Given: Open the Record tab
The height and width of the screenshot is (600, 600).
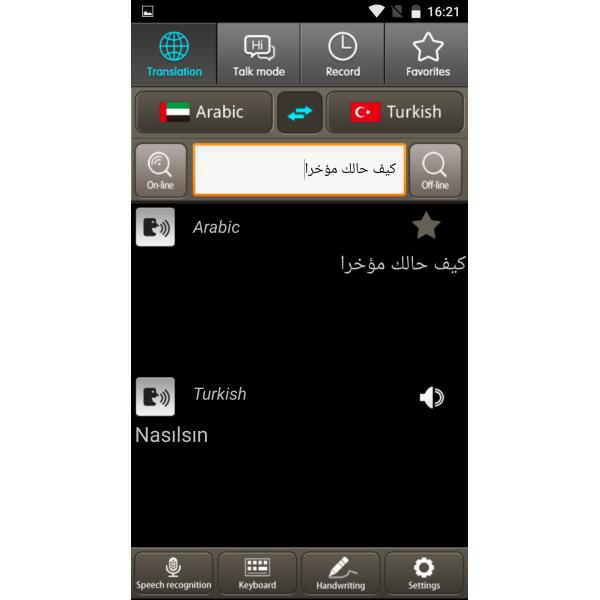Looking at the screenshot, I should click(343, 55).
